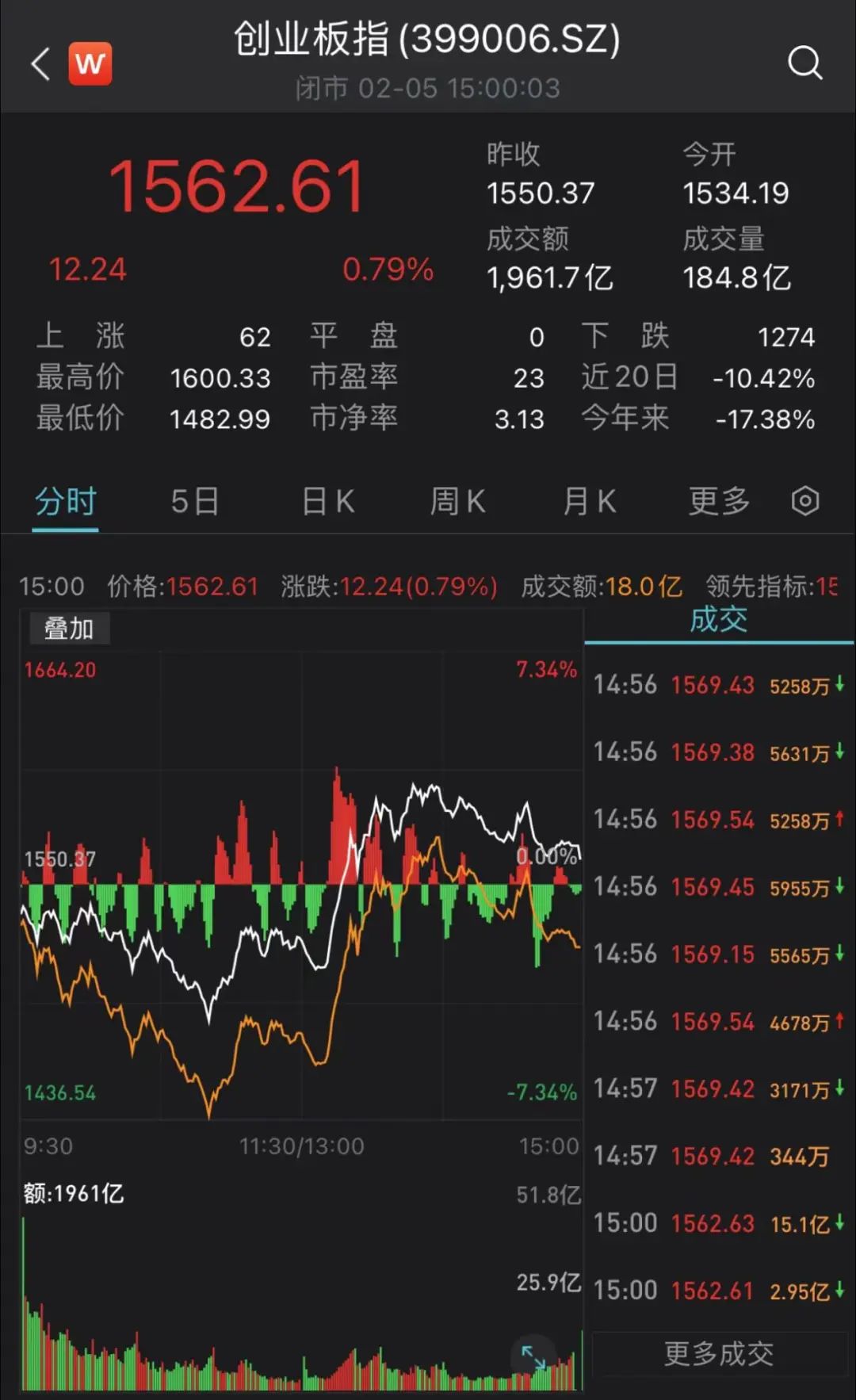Image resolution: width=856 pixels, height=1400 pixels.
Task: Open the 更多 chart options
Action: pos(719,502)
